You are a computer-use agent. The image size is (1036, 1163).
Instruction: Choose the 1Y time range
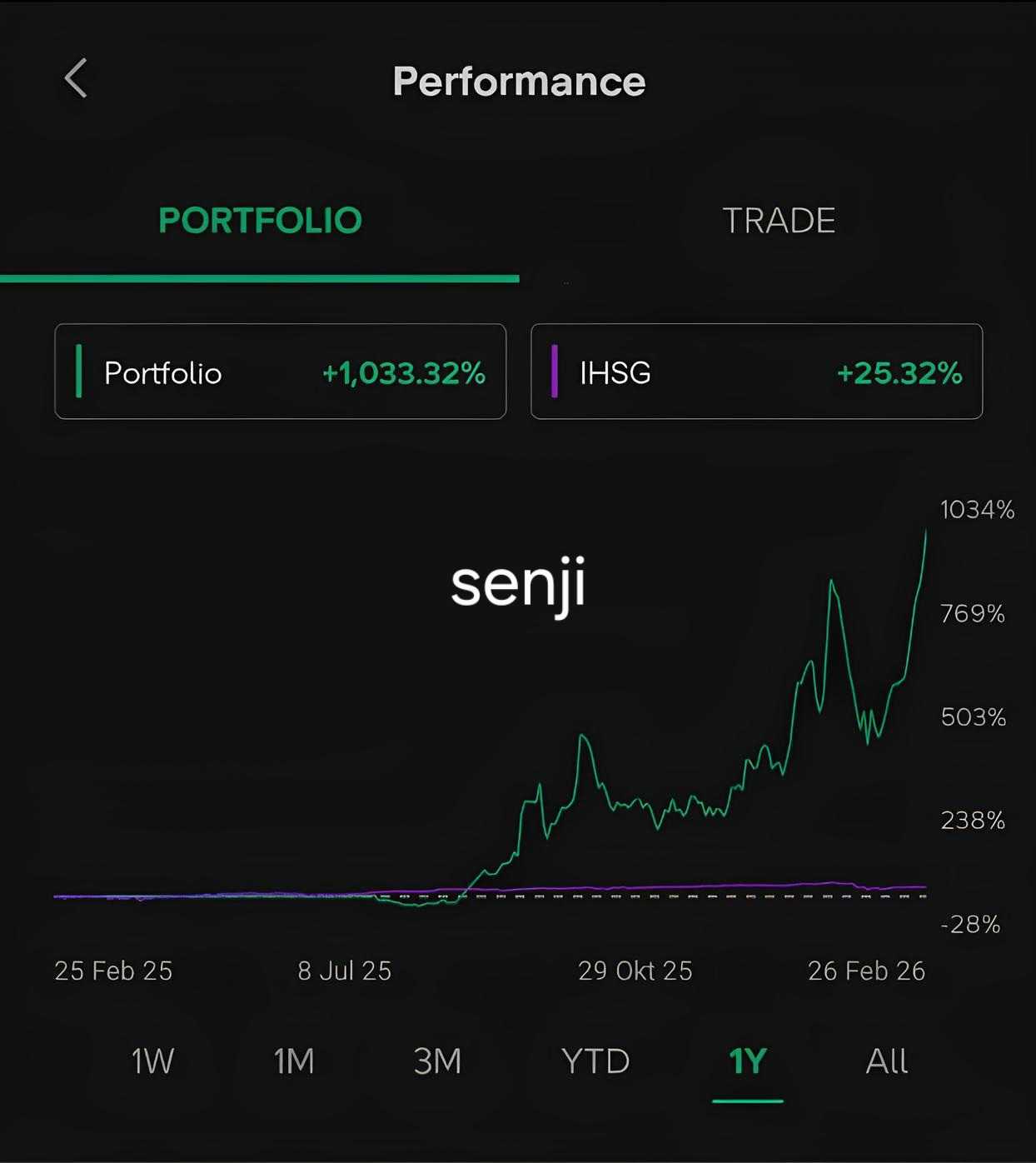[747, 1061]
